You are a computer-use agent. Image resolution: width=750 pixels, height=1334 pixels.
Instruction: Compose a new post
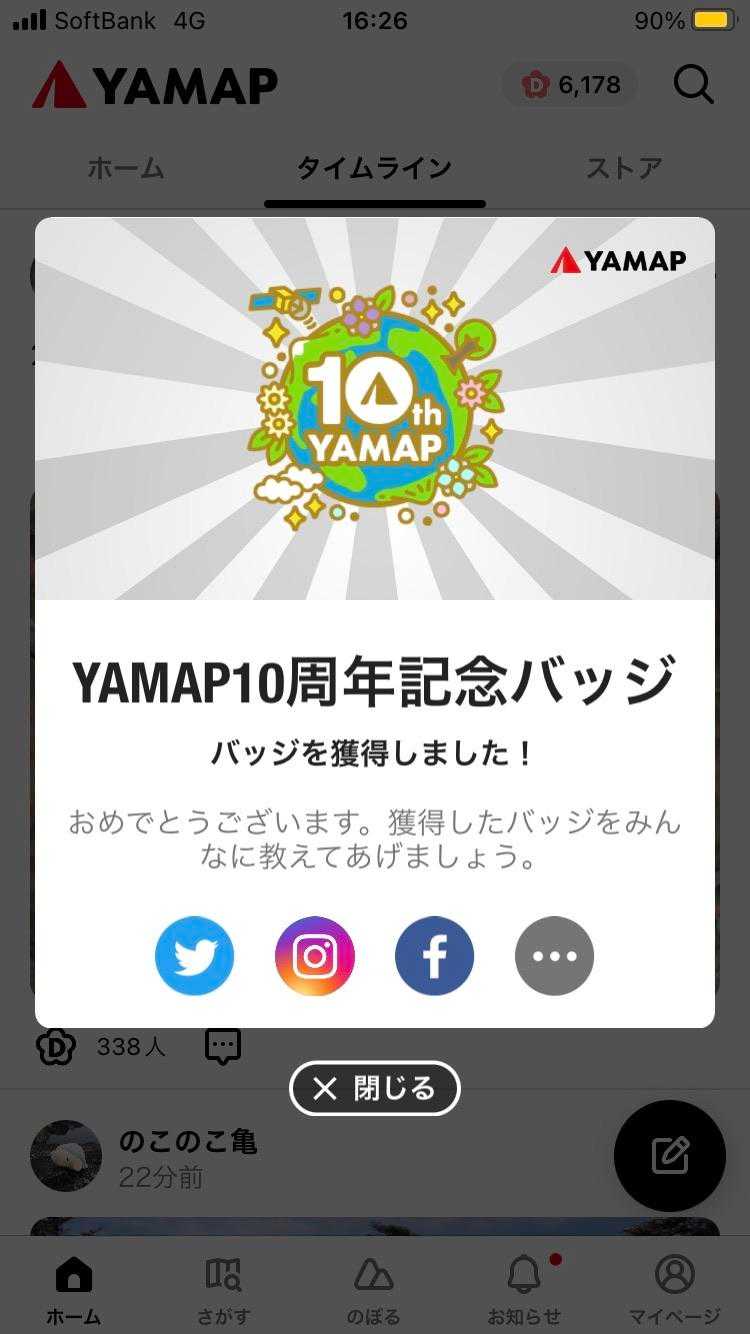[x=669, y=1156]
